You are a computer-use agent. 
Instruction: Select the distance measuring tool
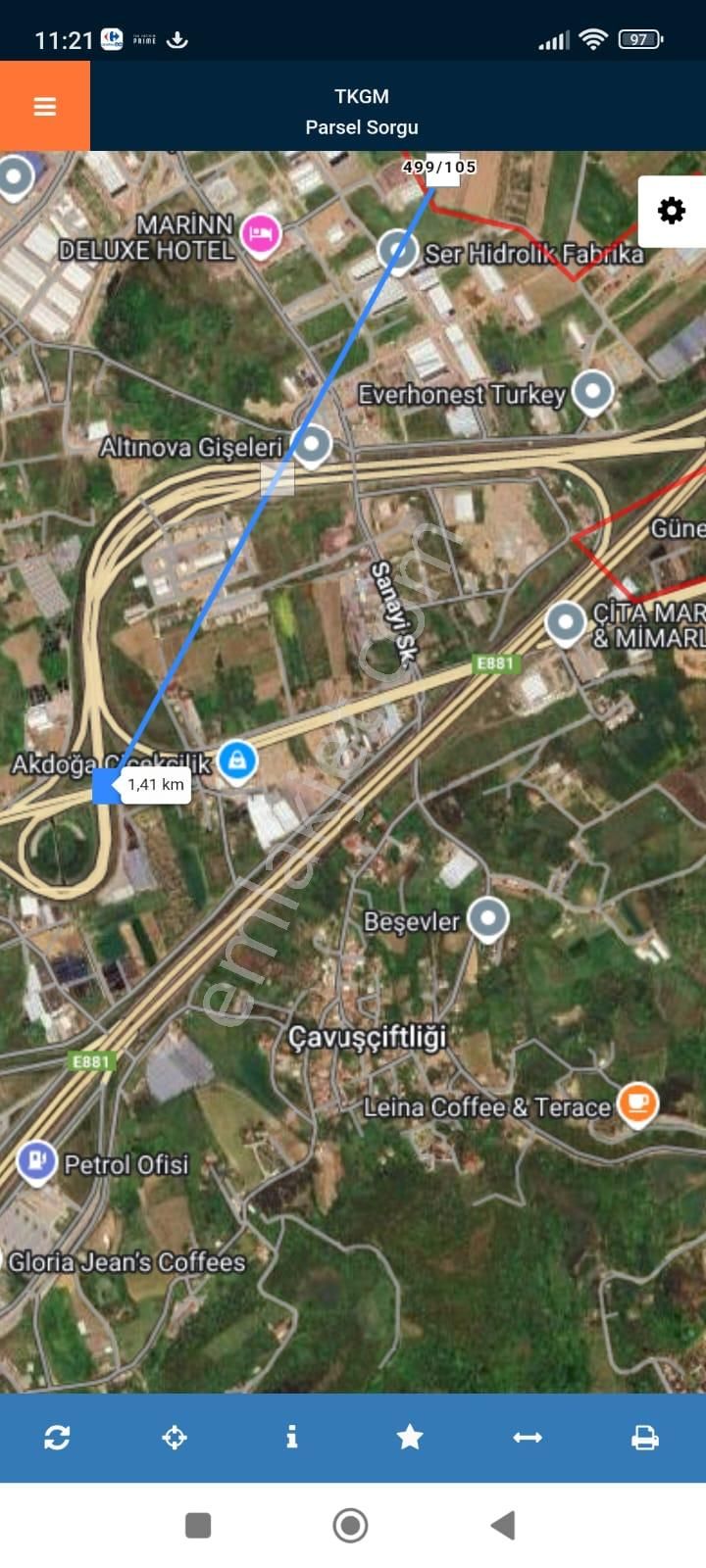click(528, 1438)
